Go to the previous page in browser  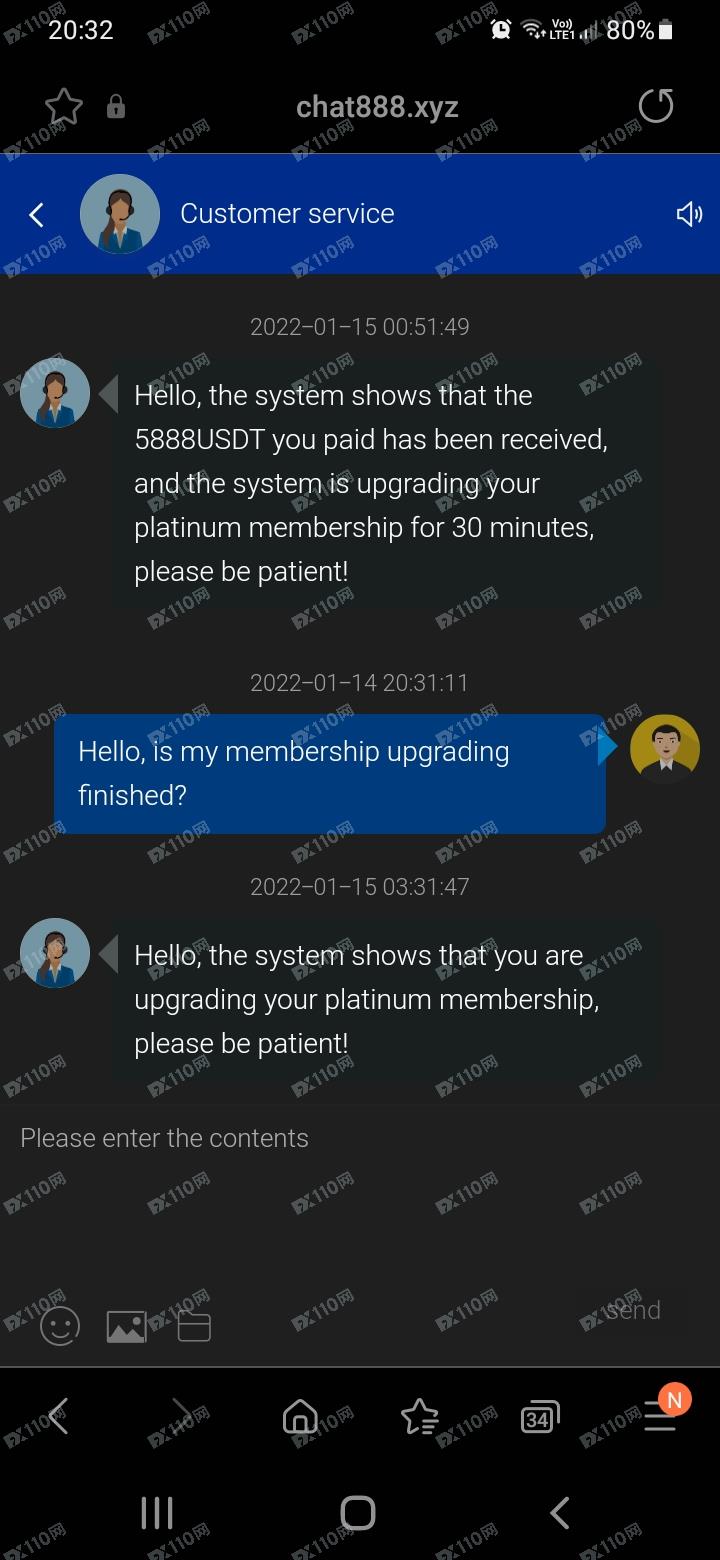tap(59, 1416)
